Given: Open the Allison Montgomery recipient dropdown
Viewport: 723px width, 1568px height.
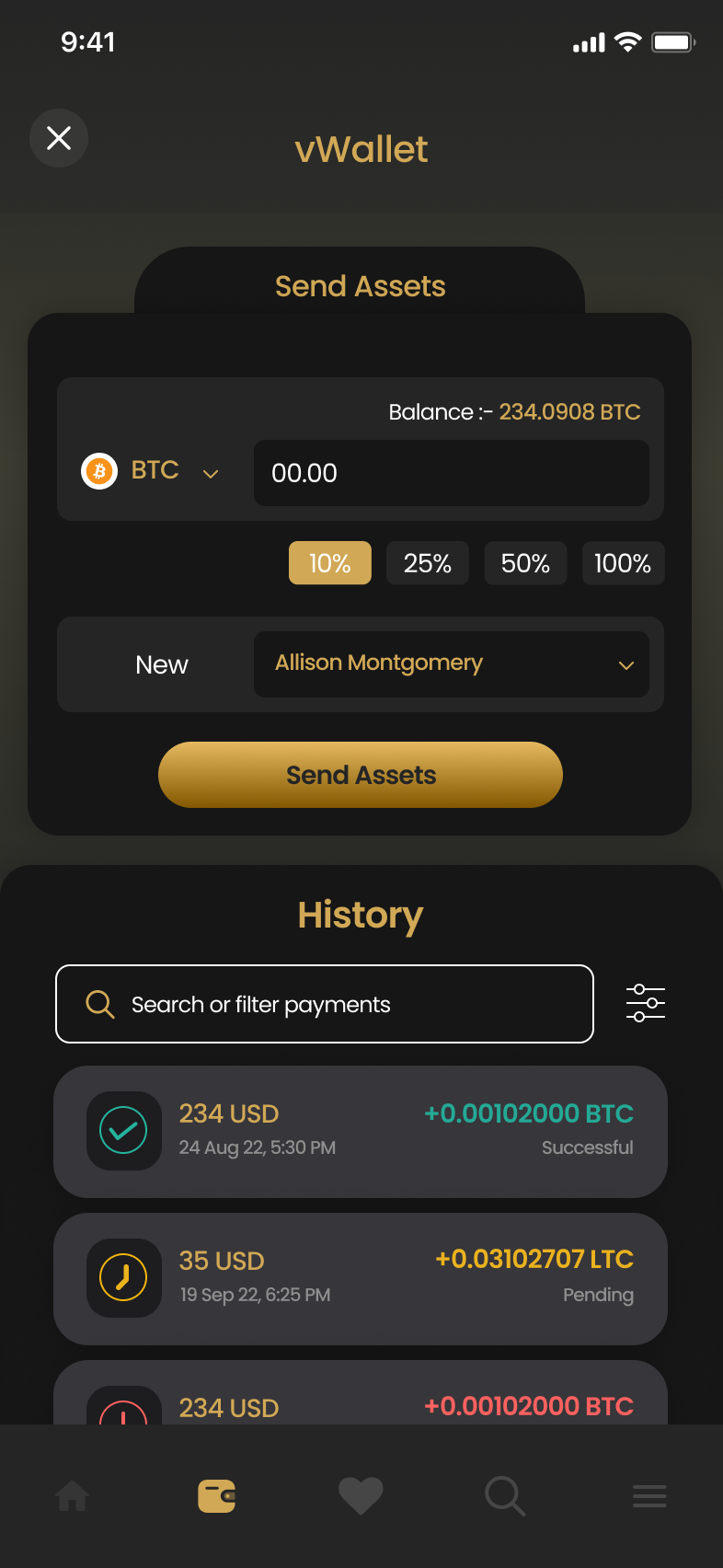Looking at the screenshot, I should tap(451, 664).
